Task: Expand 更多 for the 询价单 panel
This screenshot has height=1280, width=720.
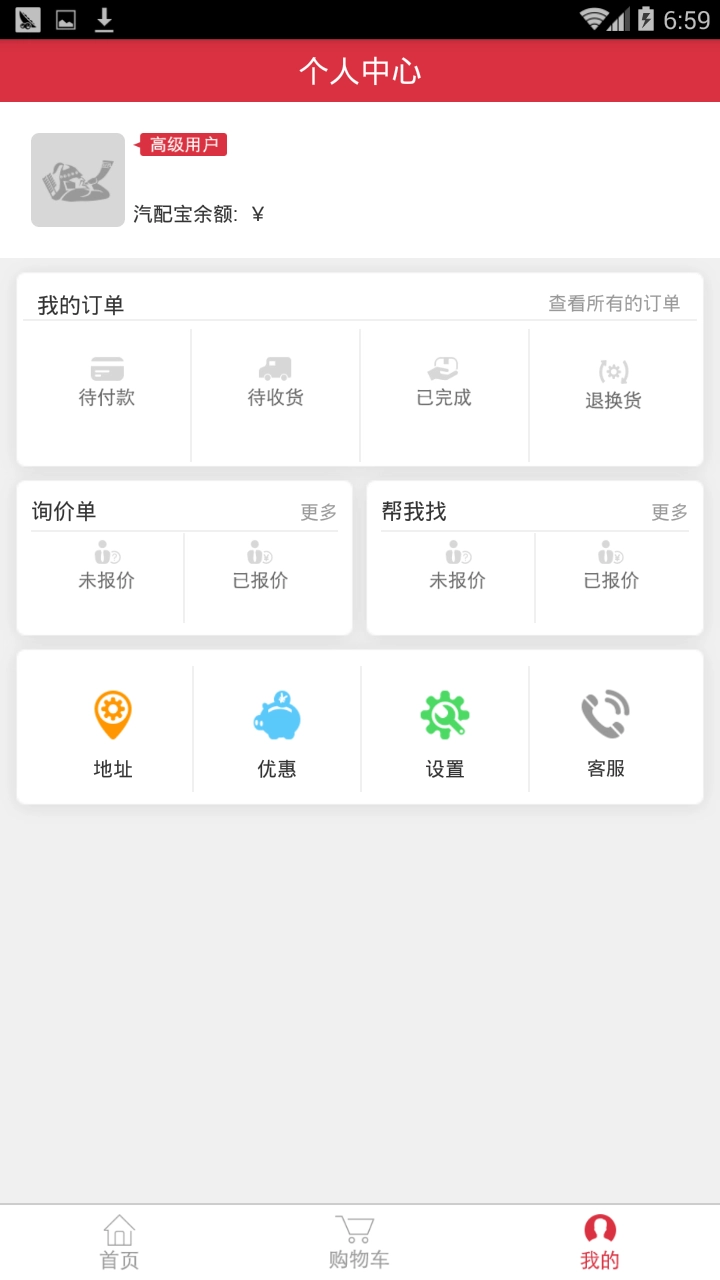Action: tap(315, 511)
